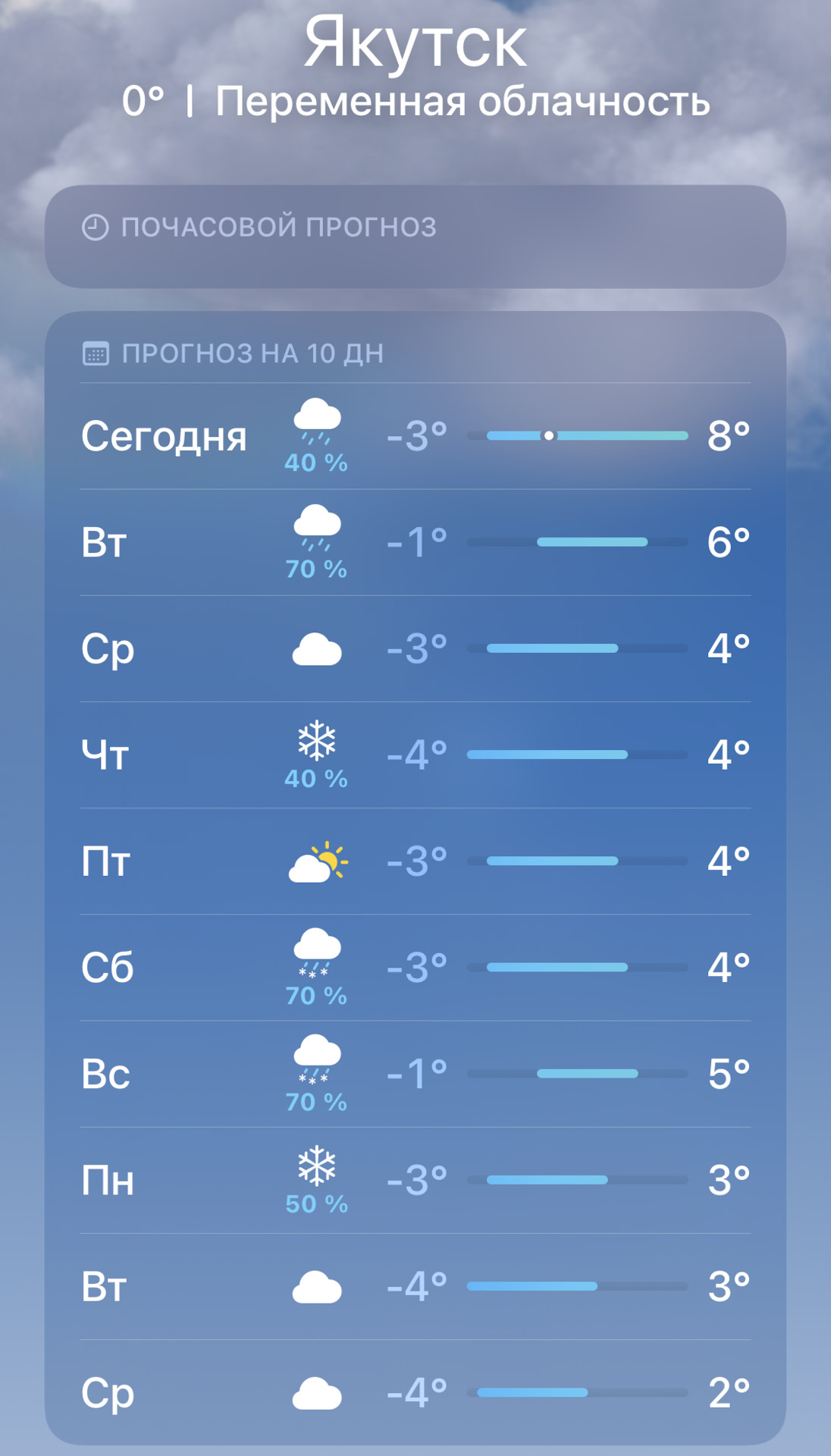Open the hourly forecast card
The width and height of the screenshot is (831, 1456).
[x=415, y=236]
